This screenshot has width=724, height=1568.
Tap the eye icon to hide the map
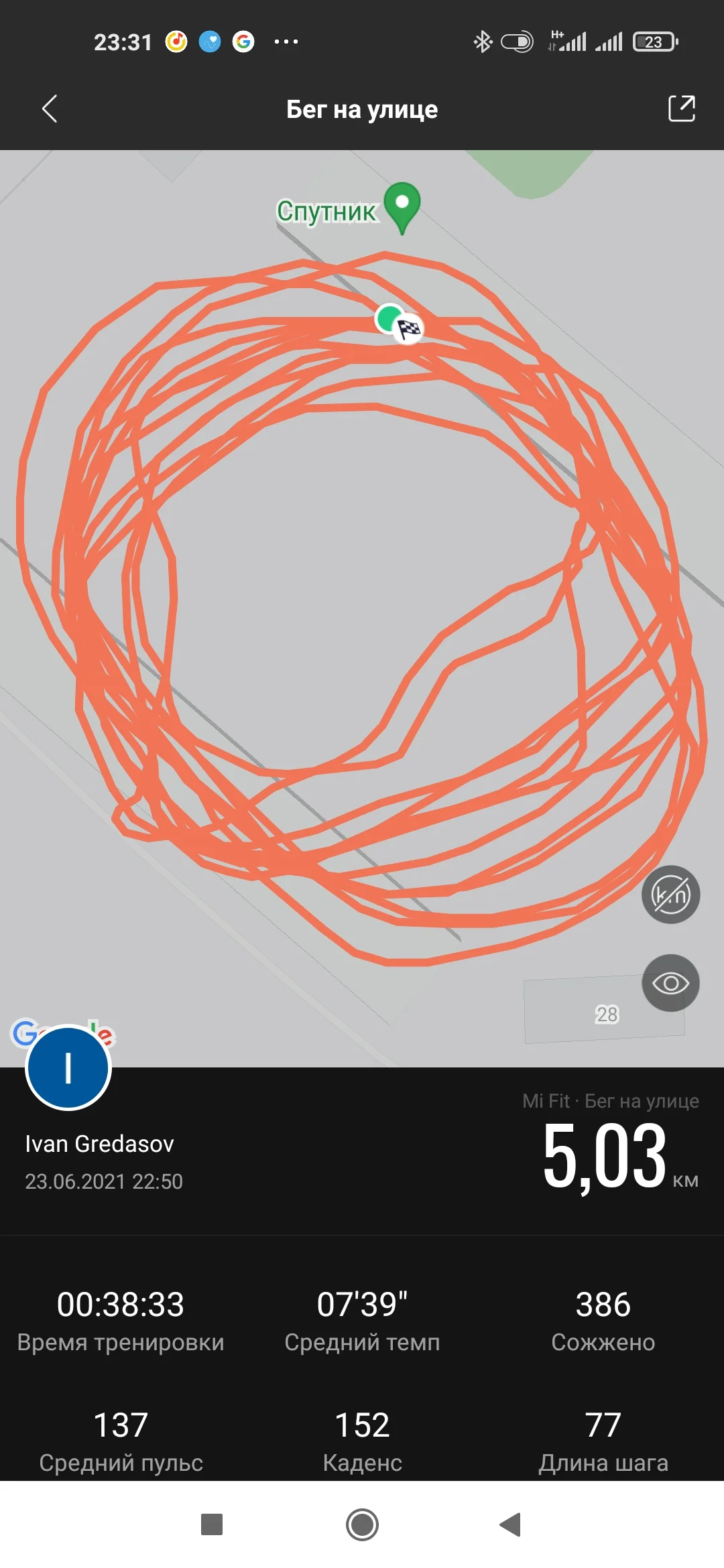(671, 983)
